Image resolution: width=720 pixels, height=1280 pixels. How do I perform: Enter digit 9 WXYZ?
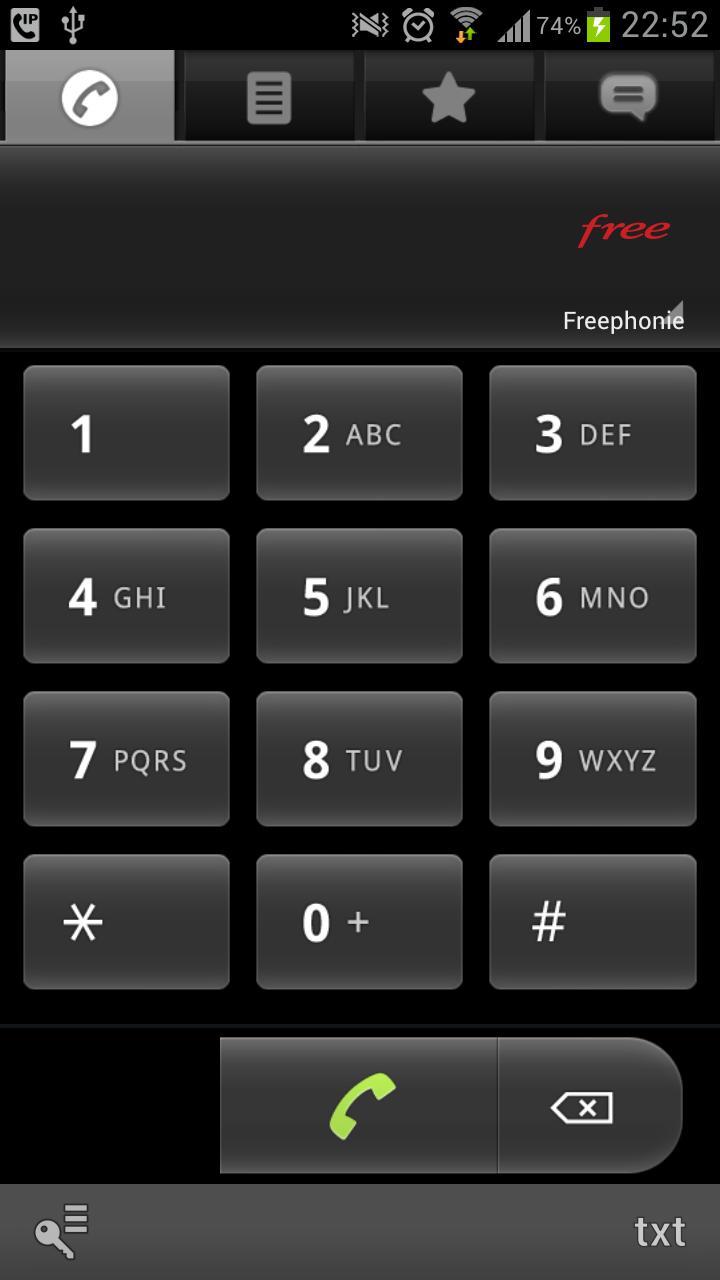coord(592,759)
